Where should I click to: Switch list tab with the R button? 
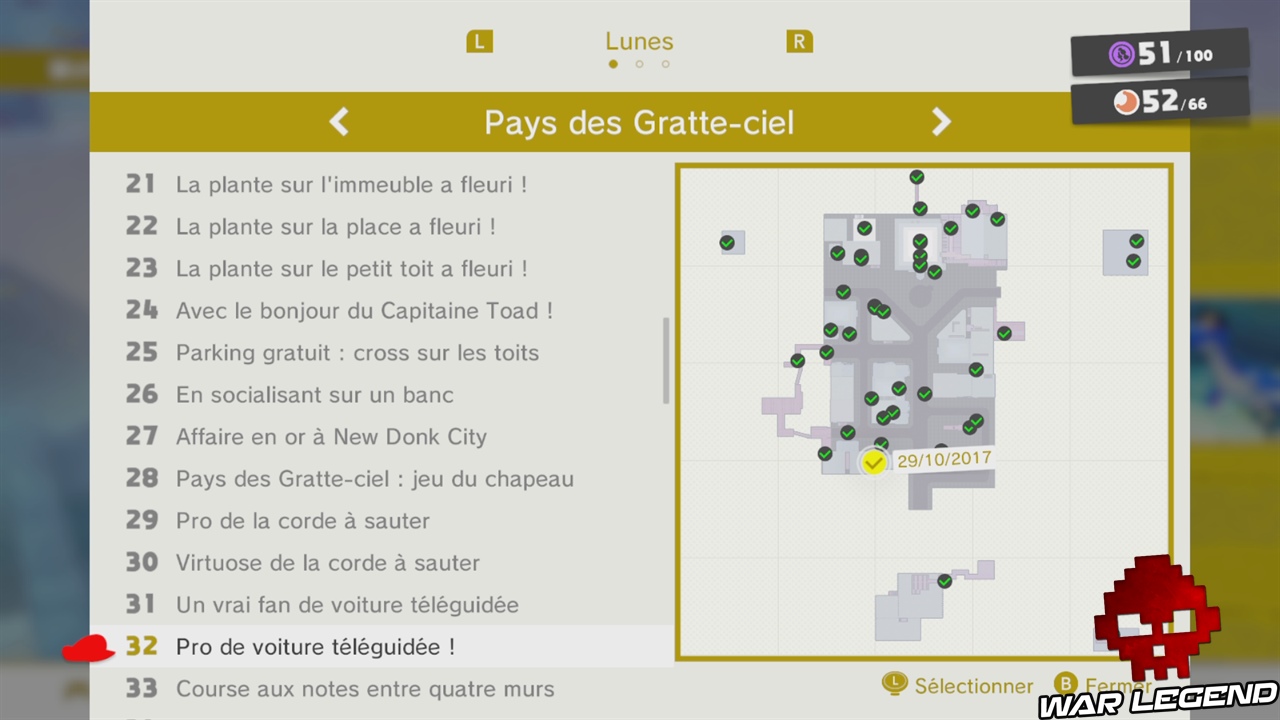[x=799, y=42]
